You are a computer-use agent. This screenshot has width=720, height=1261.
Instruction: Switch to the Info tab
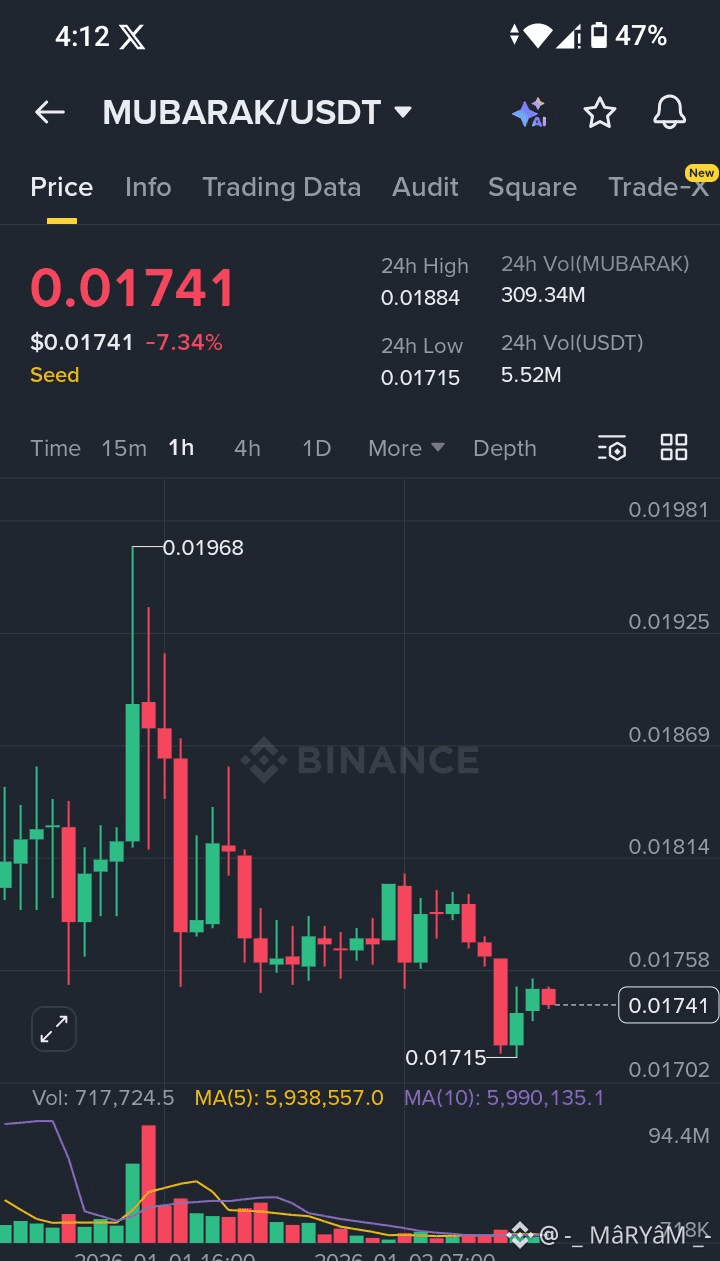coord(148,187)
